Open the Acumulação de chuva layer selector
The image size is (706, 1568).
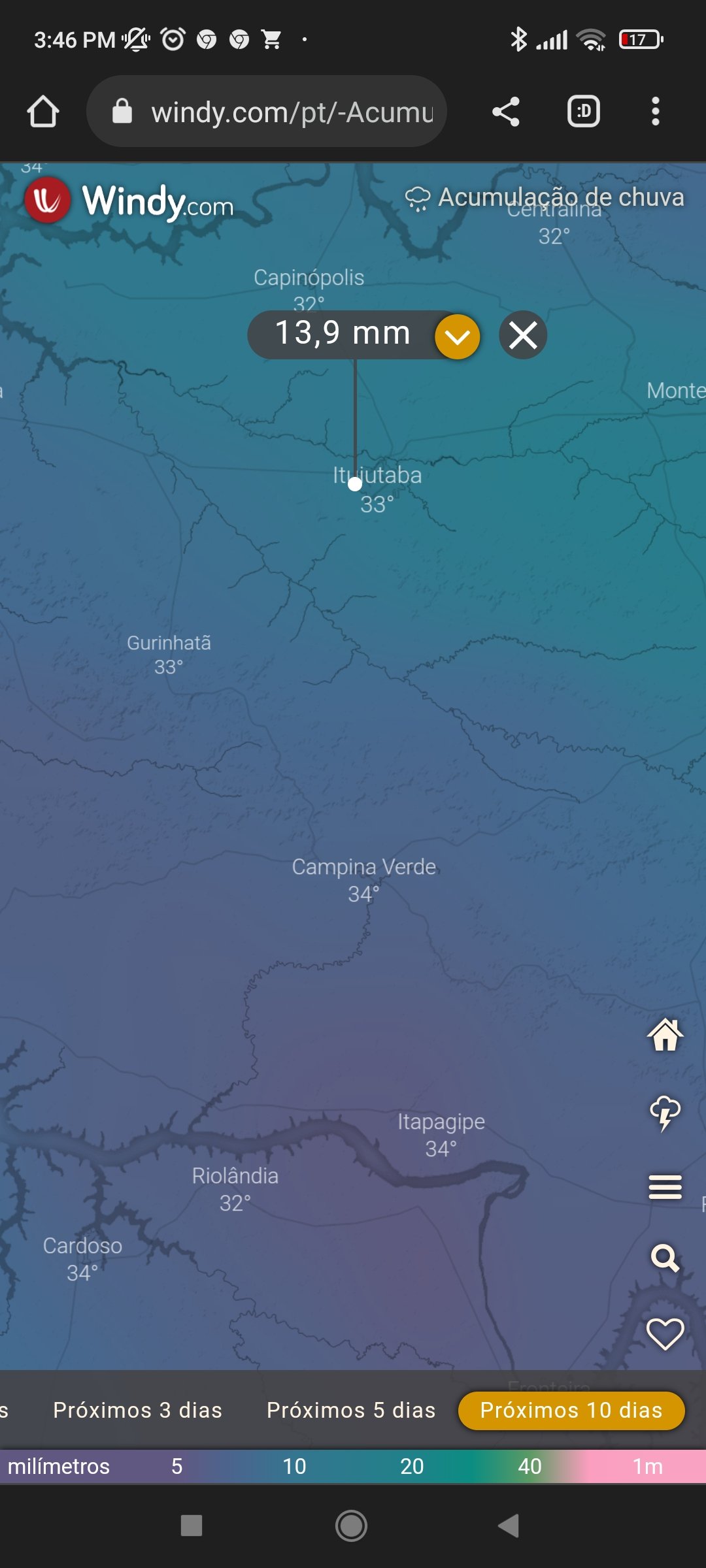pos(545,197)
